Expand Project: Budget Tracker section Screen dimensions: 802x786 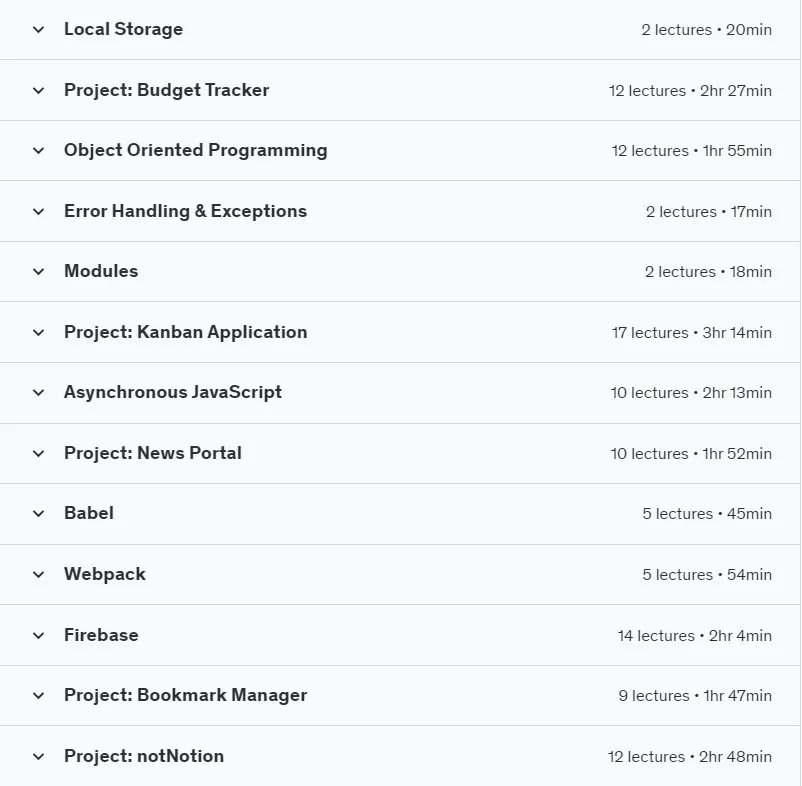click(400, 91)
